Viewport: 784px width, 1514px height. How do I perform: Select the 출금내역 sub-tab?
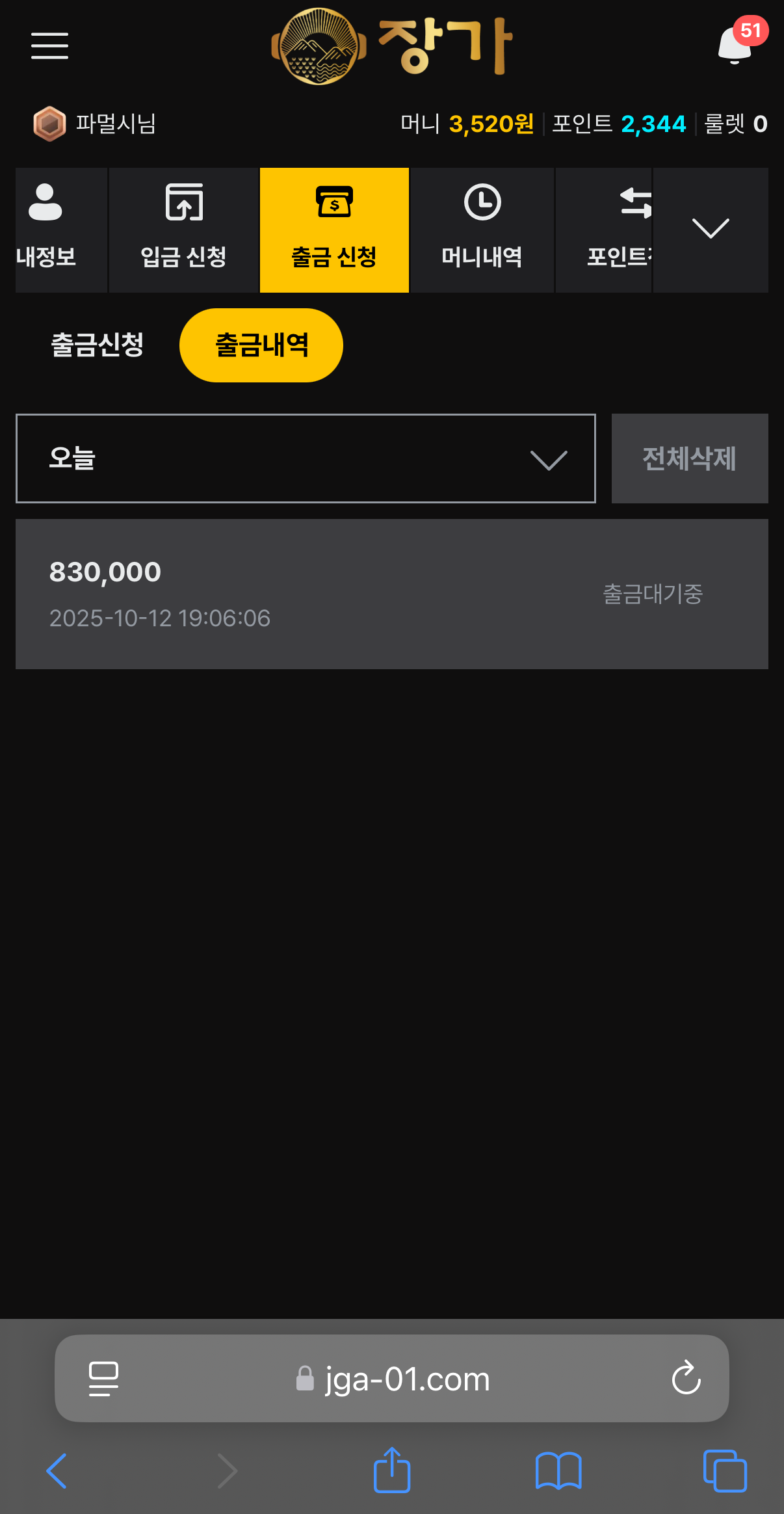tap(261, 345)
